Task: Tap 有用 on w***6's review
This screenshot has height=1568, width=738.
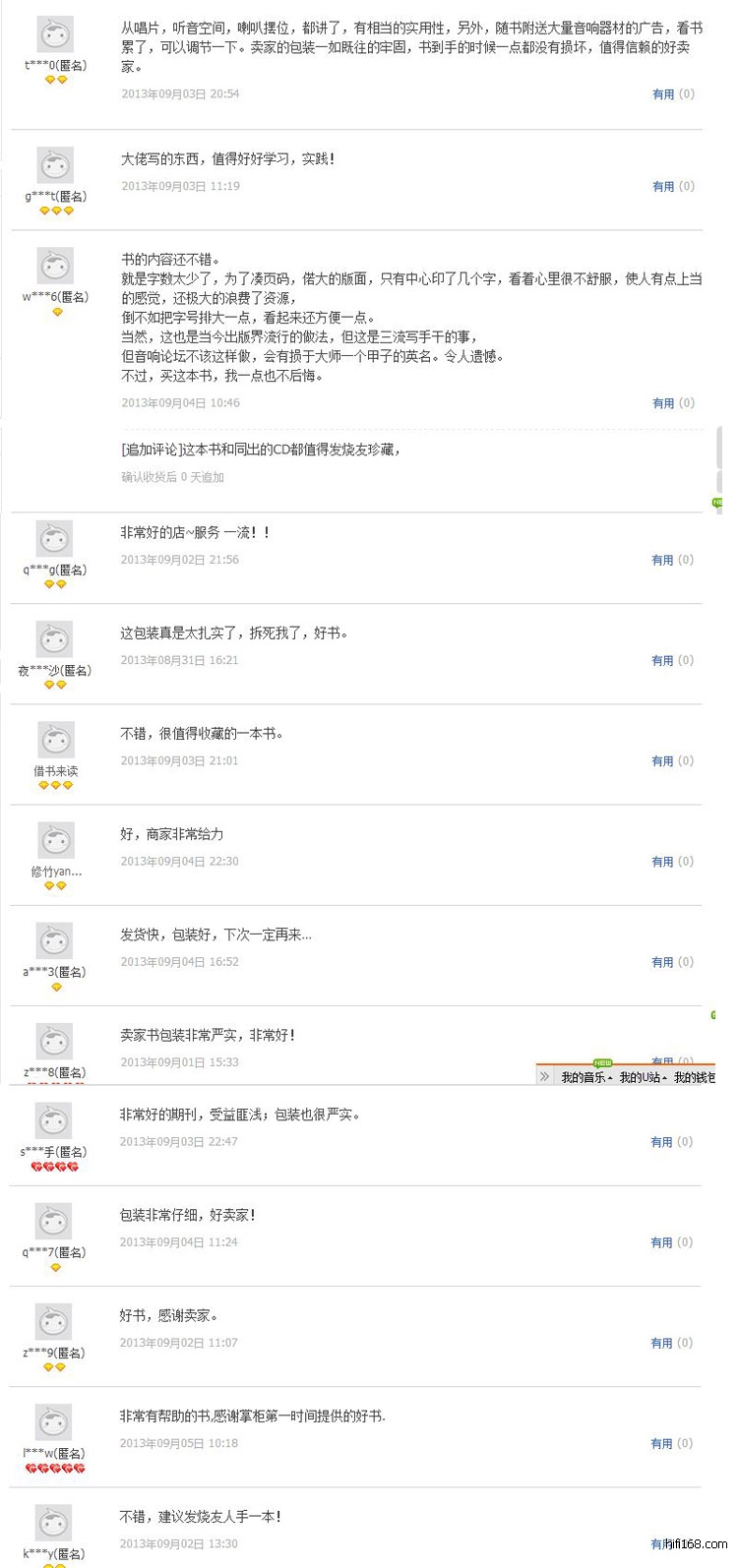Action: 663,403
